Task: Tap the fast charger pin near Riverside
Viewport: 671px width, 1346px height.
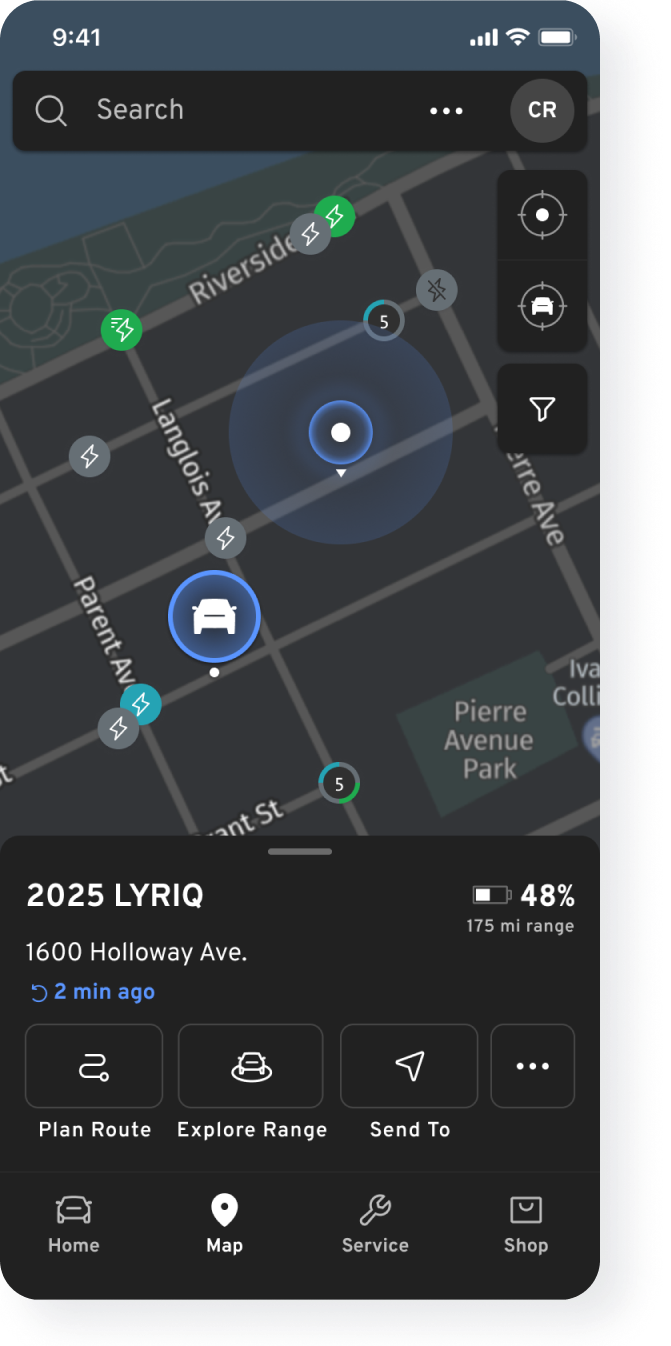Action: pyautogui.click(x=122, y=329)
